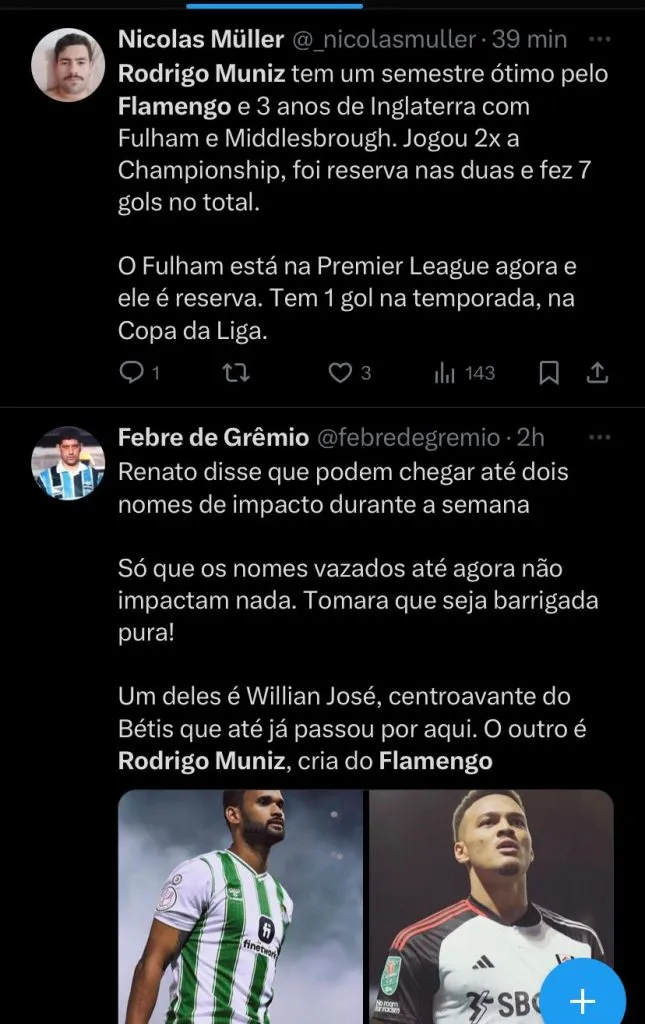Open overflow menu on Nicolas Müller's post
This screenshot has width=645, height=1024.
598,40
